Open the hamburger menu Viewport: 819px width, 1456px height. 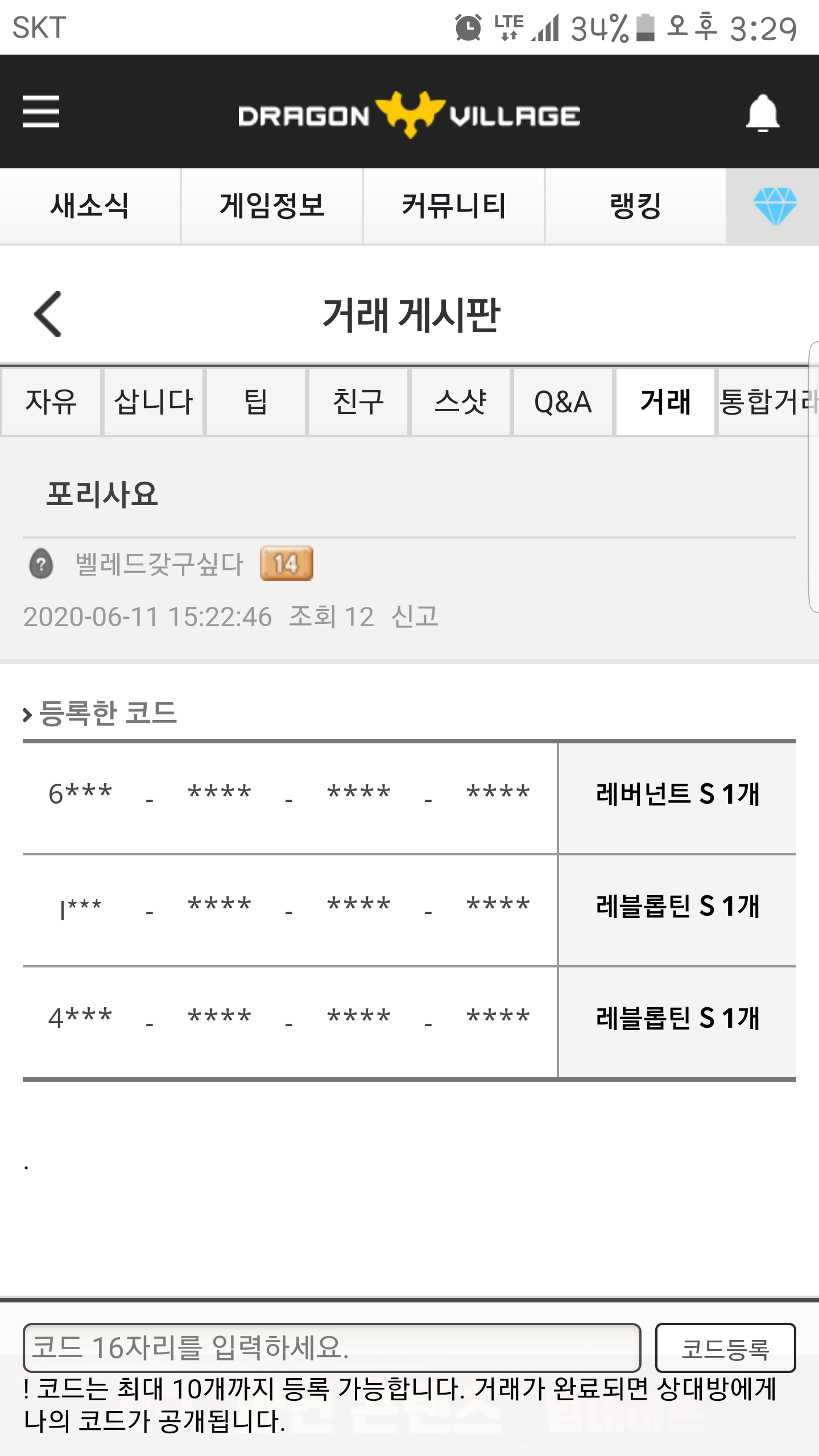[41, 111]
